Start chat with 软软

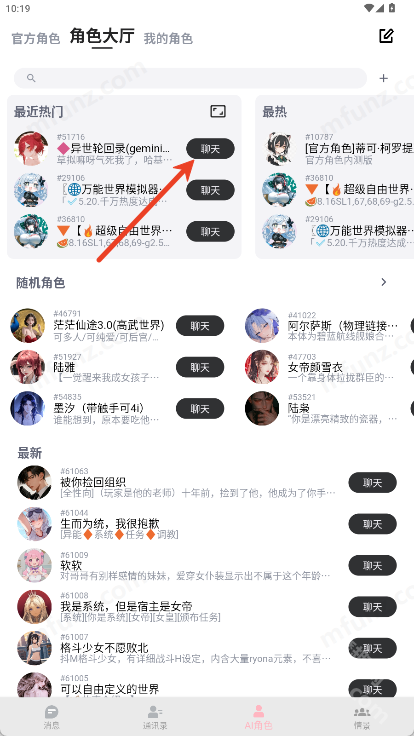[372, 566]
